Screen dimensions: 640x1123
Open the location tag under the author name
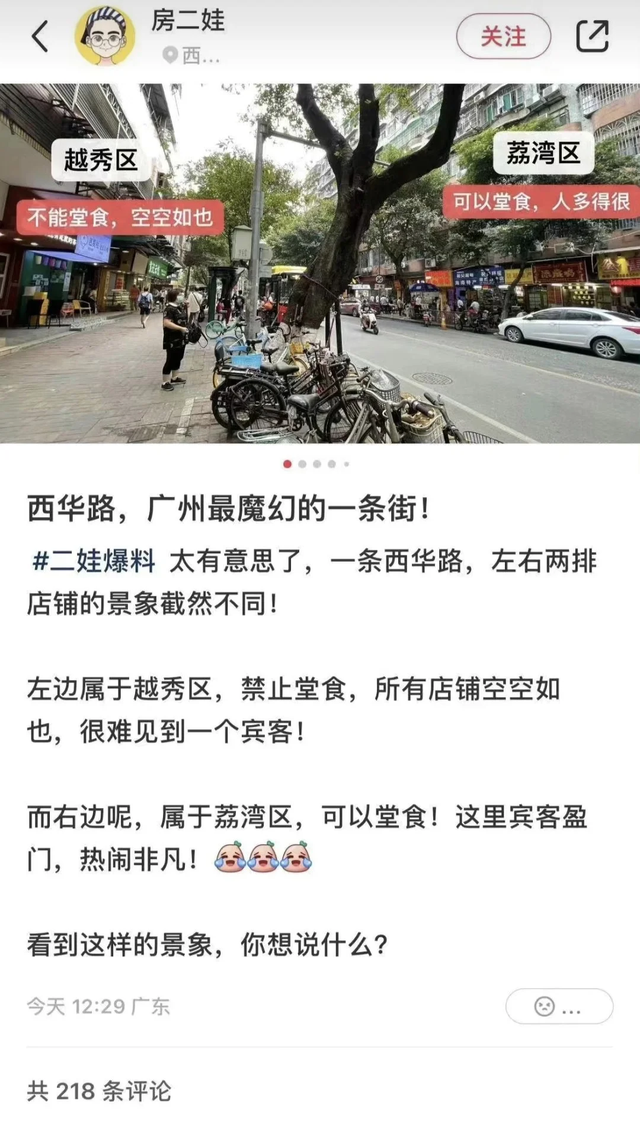pos(190,55)
